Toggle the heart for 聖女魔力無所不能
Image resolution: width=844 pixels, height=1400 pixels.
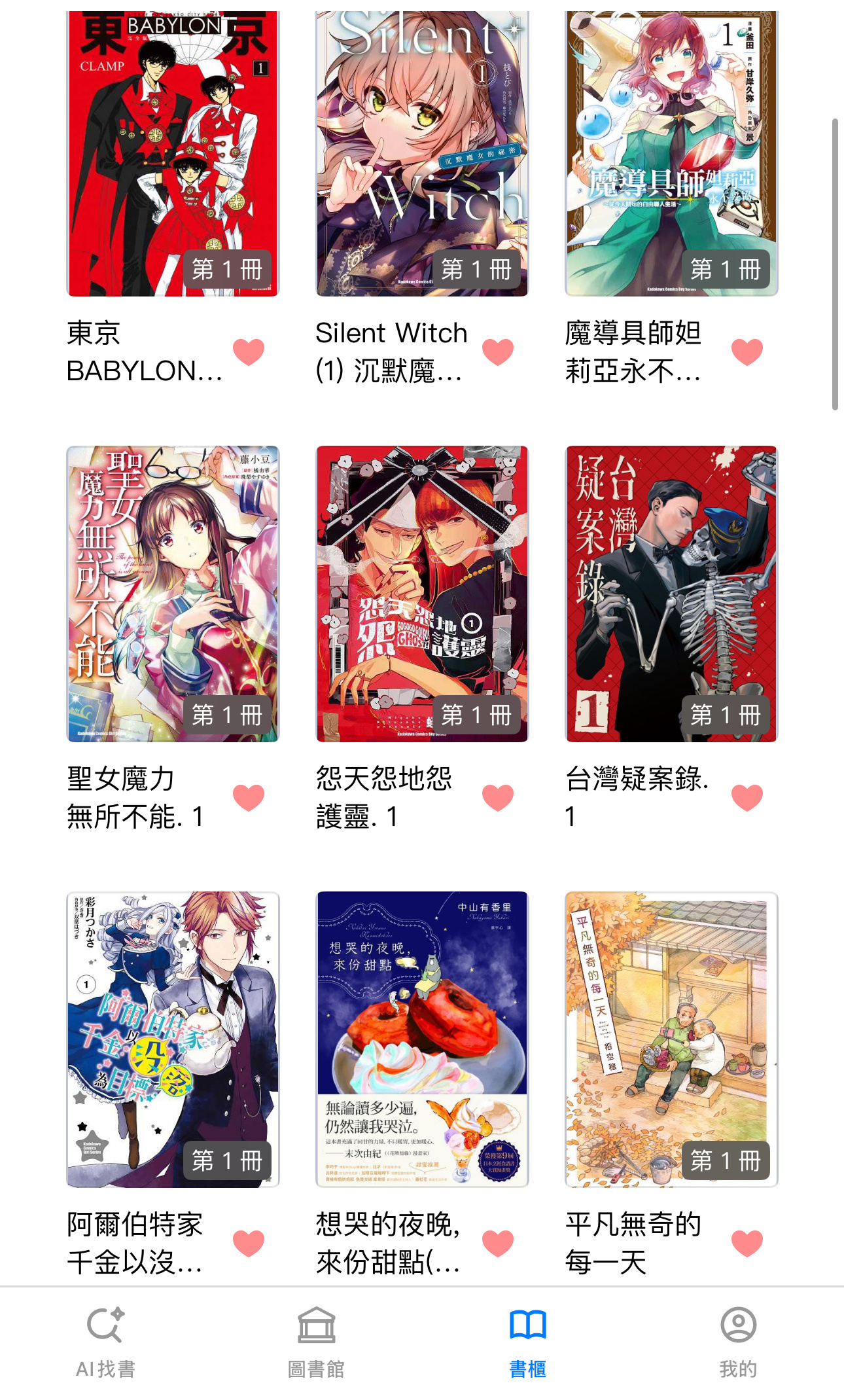[249, 797]
